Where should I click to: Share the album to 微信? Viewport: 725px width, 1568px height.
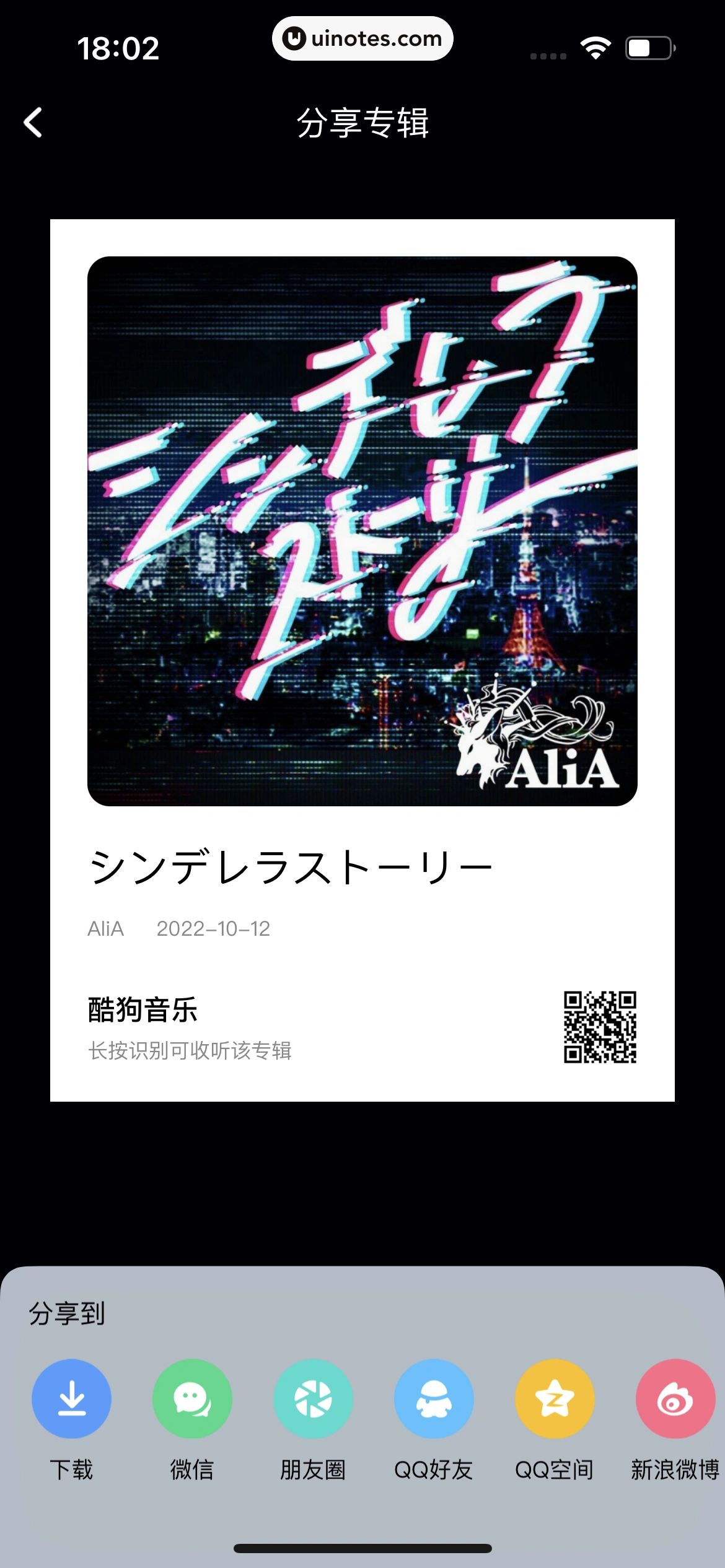tap(192, 1399)
